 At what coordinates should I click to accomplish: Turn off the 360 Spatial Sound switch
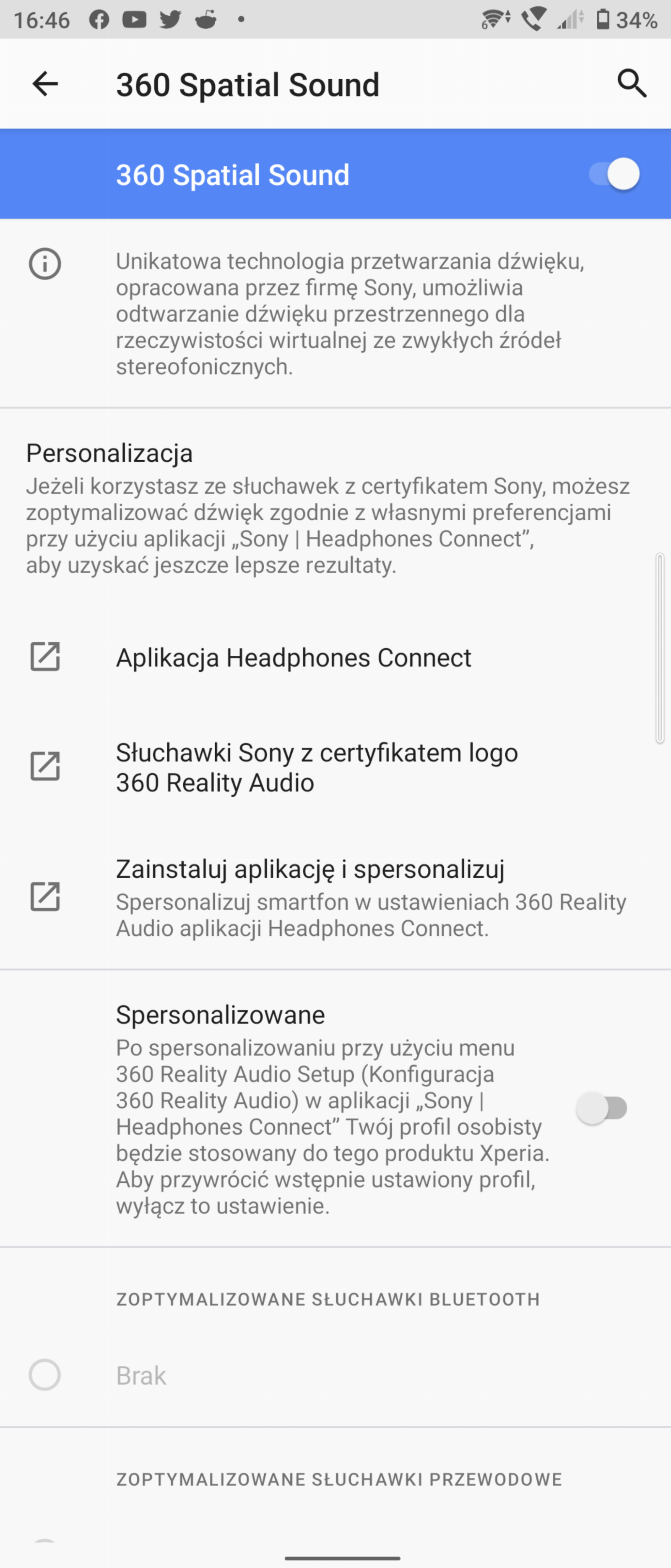[613, 174]
